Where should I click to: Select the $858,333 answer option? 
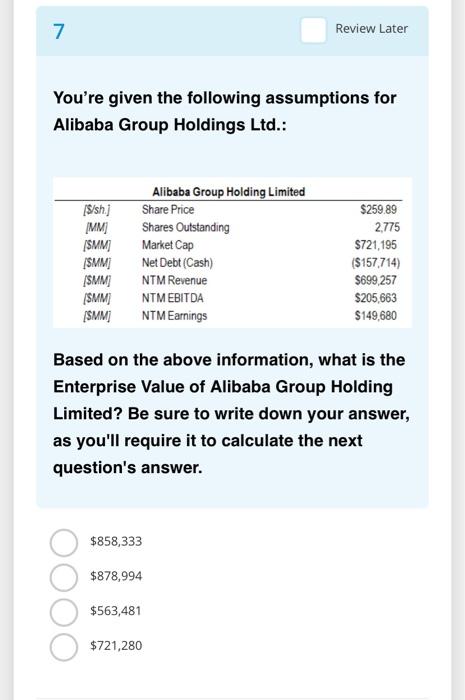pos(64,542)
